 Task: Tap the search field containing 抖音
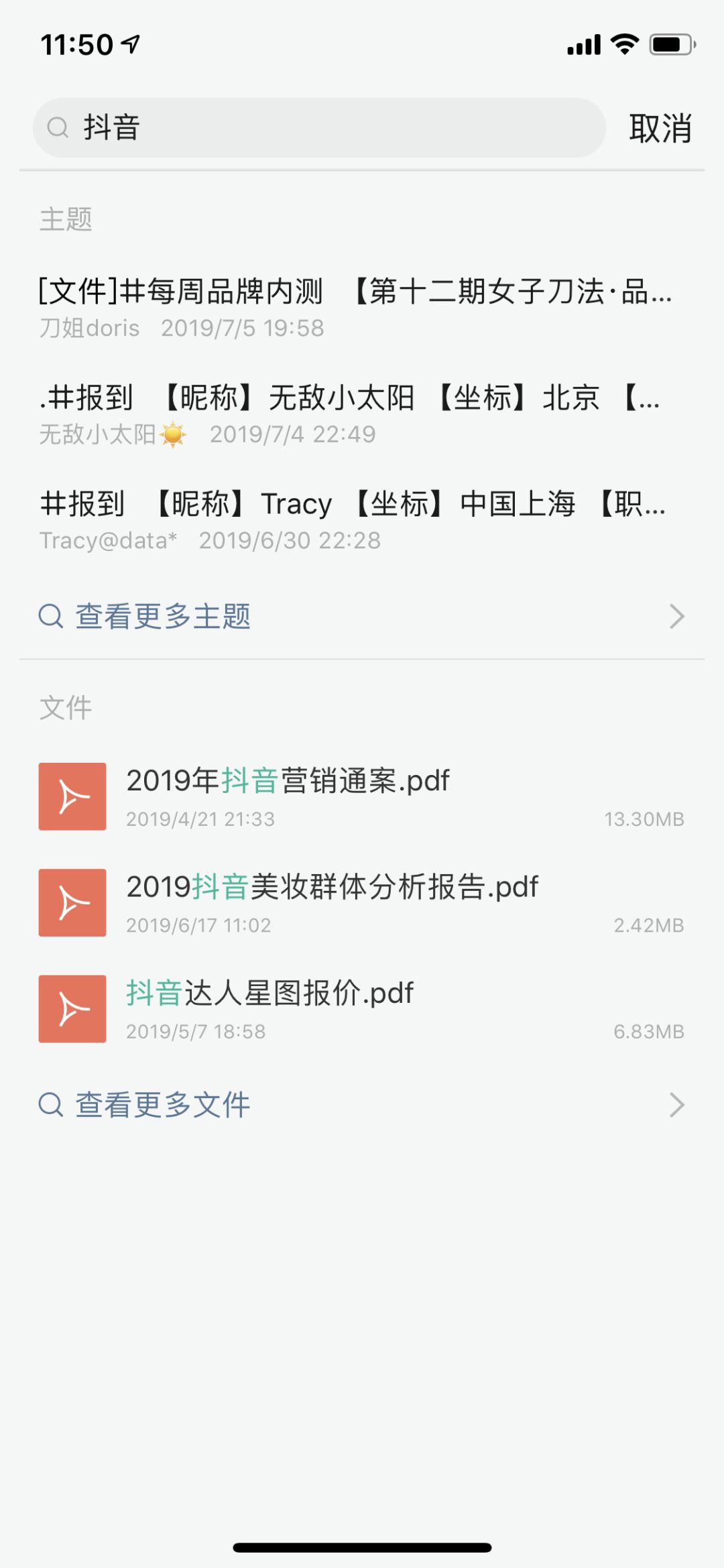pyautogui.click(x=319, y=127)
